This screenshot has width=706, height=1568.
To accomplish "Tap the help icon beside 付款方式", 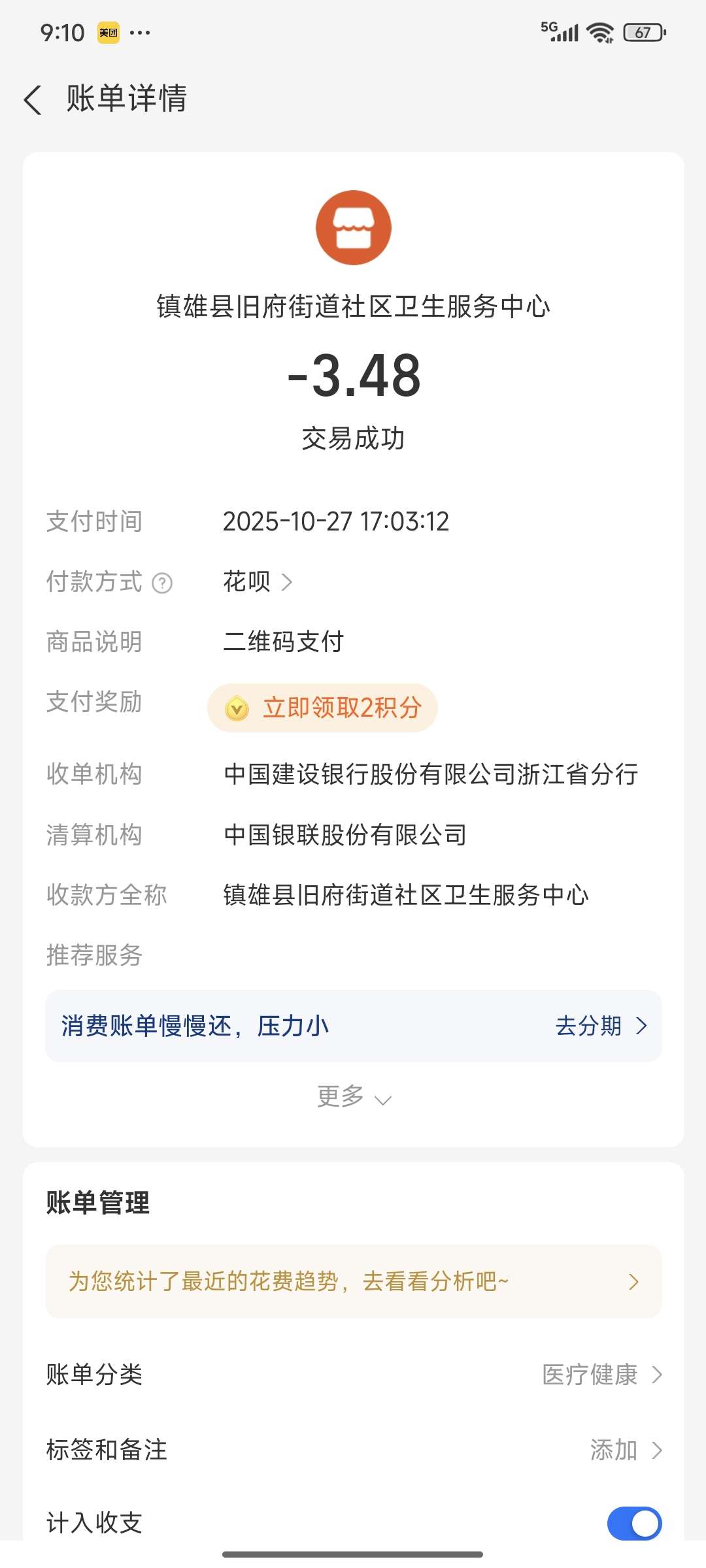I will pyautogui.click(x=162, y=583).
